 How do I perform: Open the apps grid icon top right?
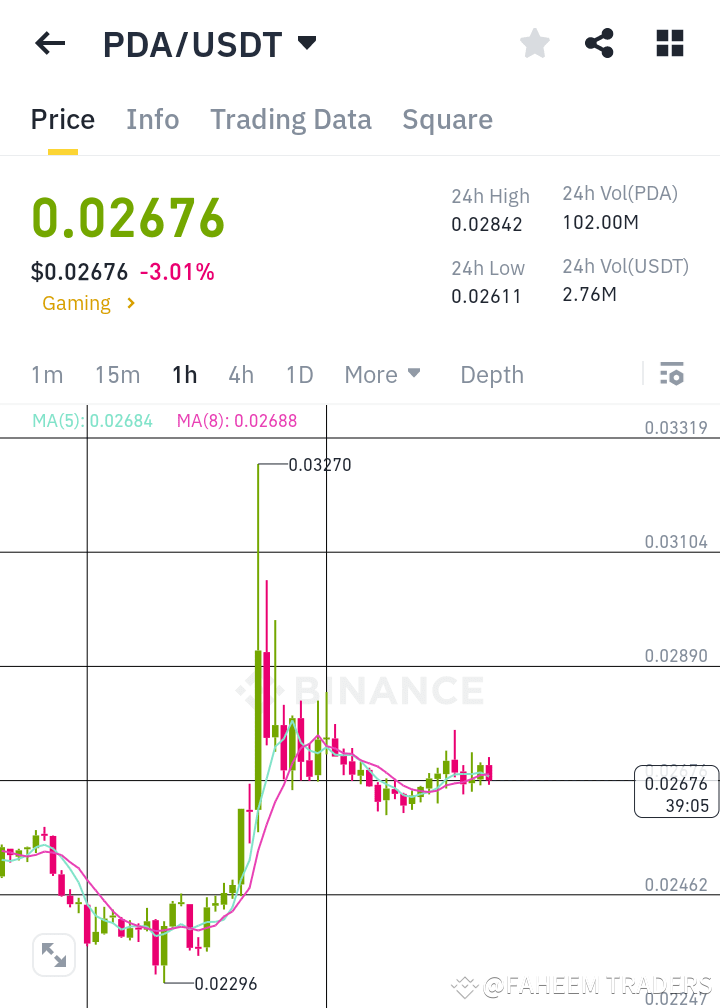[x=668, y=43]
